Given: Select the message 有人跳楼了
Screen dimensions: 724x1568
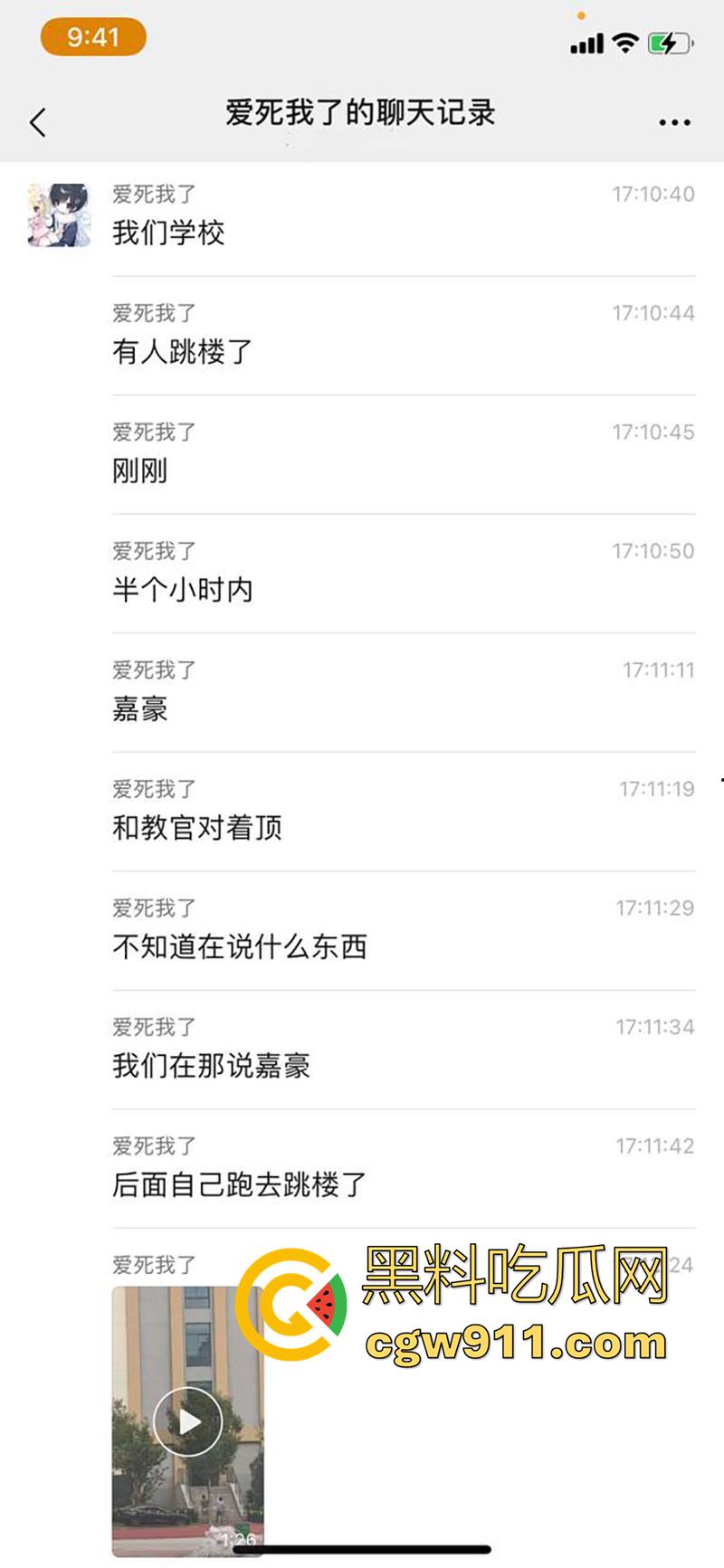Looking at the screenshot, I should (181, 352).
